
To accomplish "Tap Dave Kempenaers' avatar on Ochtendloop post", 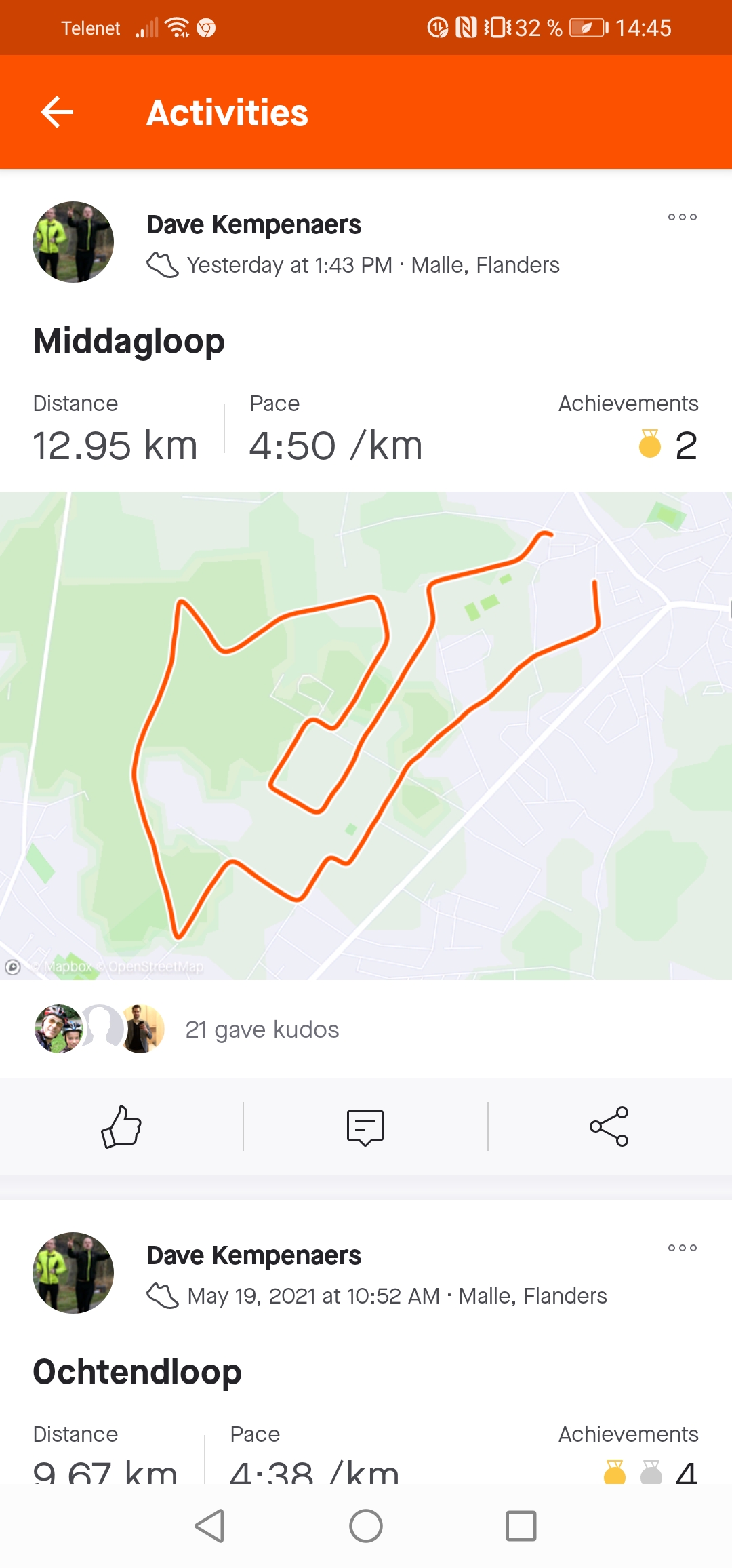I will coord(73,1273).
